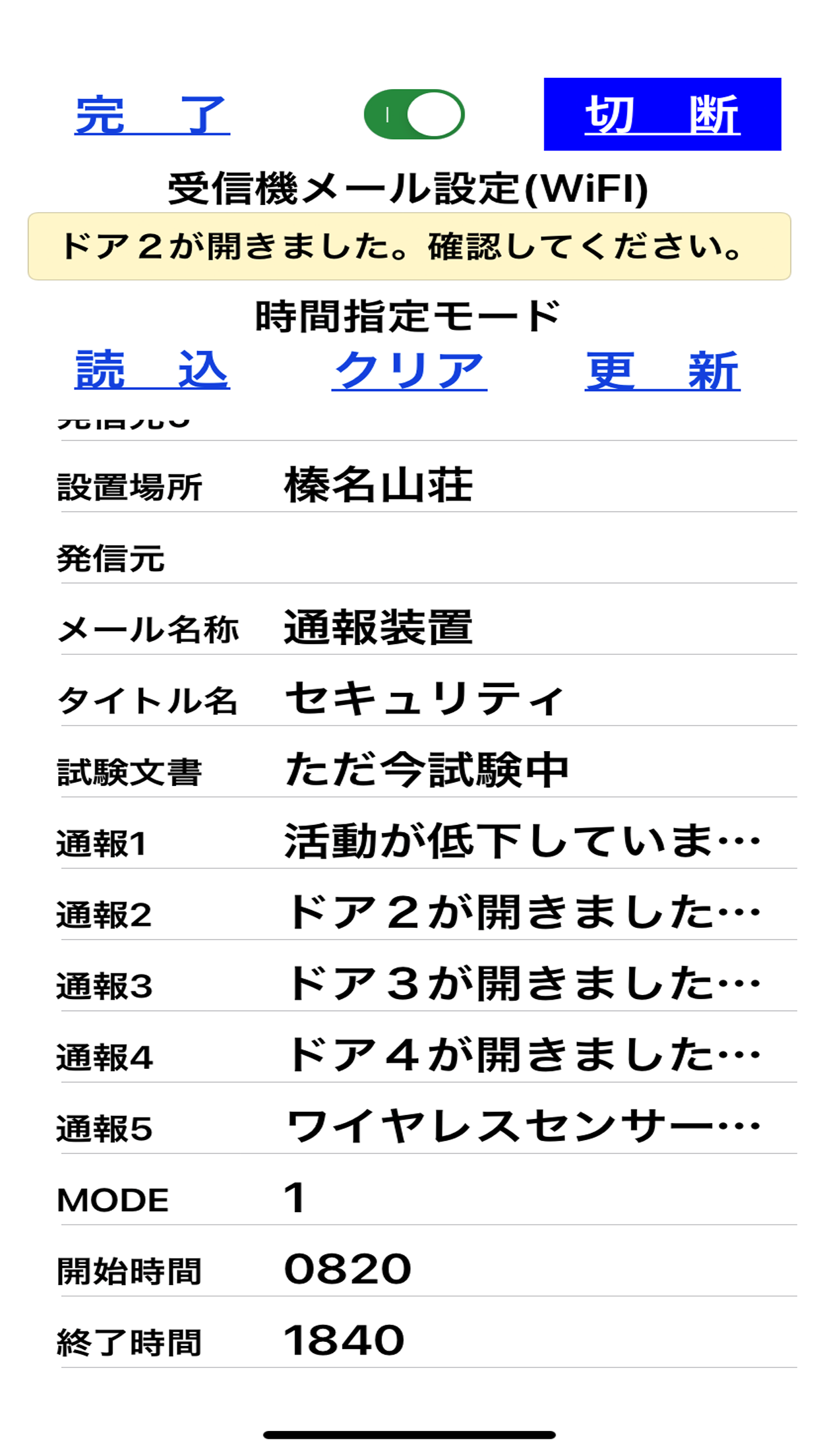Tap 読込 to load settings

click(x=152, y=370)
